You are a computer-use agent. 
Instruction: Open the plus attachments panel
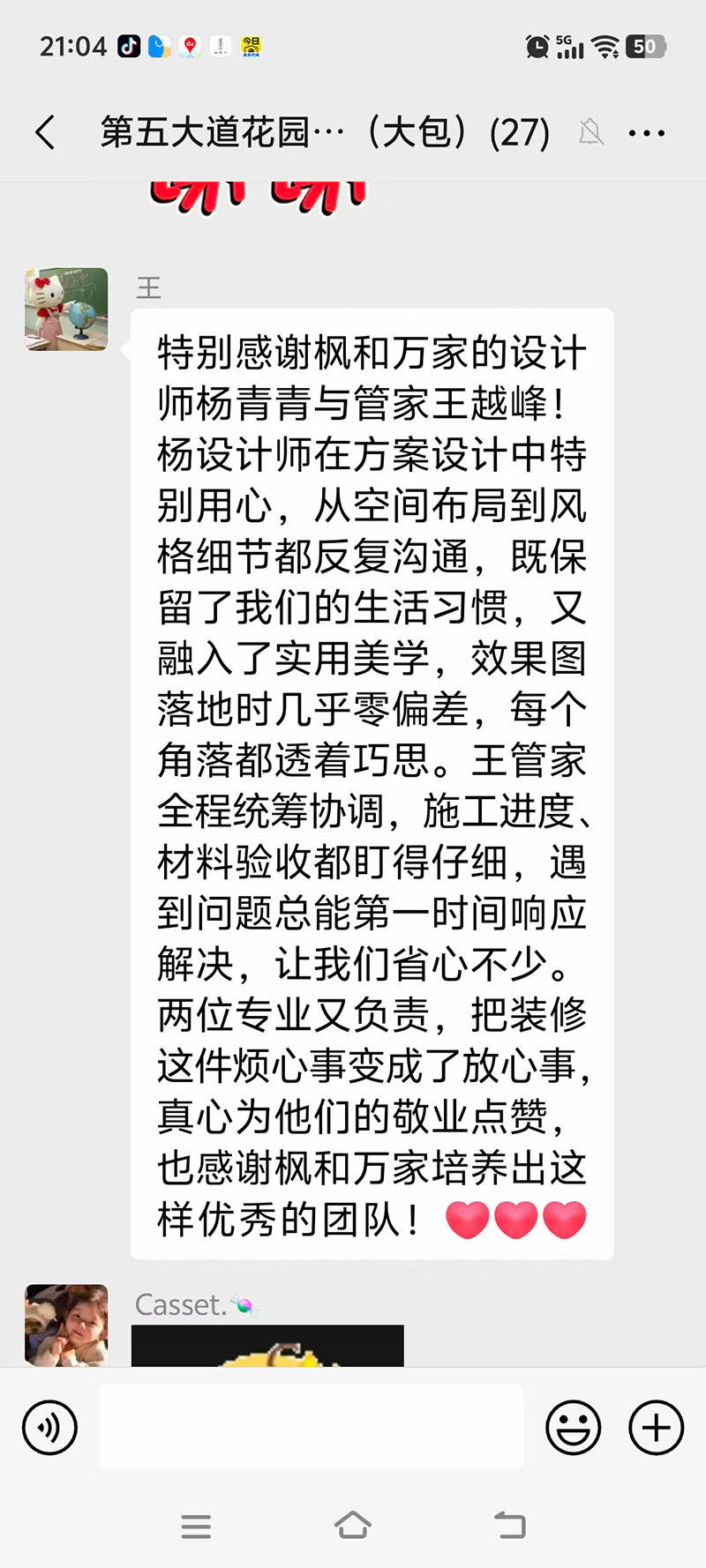pyautogui.click(x=656, y=1428)
